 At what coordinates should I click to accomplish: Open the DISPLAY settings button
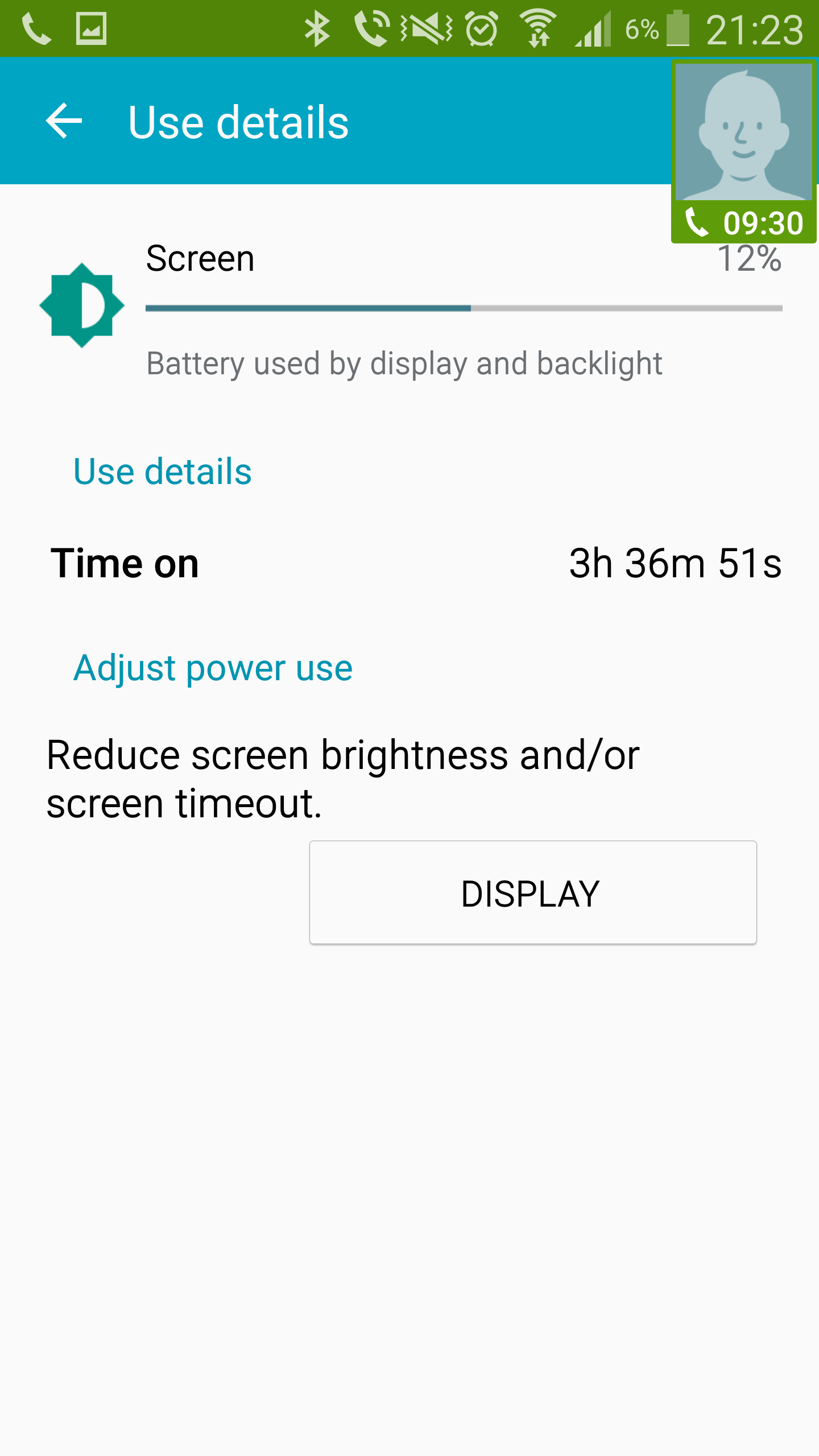(x=532, y=892)
